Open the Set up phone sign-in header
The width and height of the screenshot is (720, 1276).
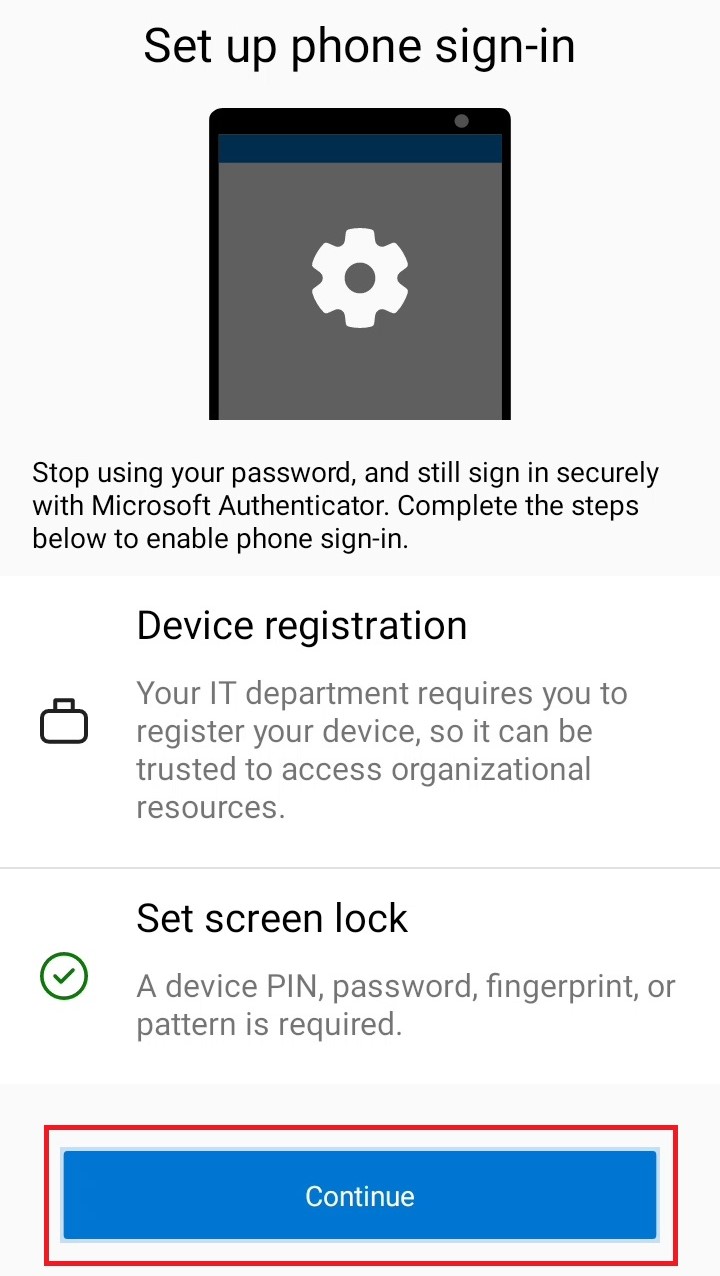(360, 45)
